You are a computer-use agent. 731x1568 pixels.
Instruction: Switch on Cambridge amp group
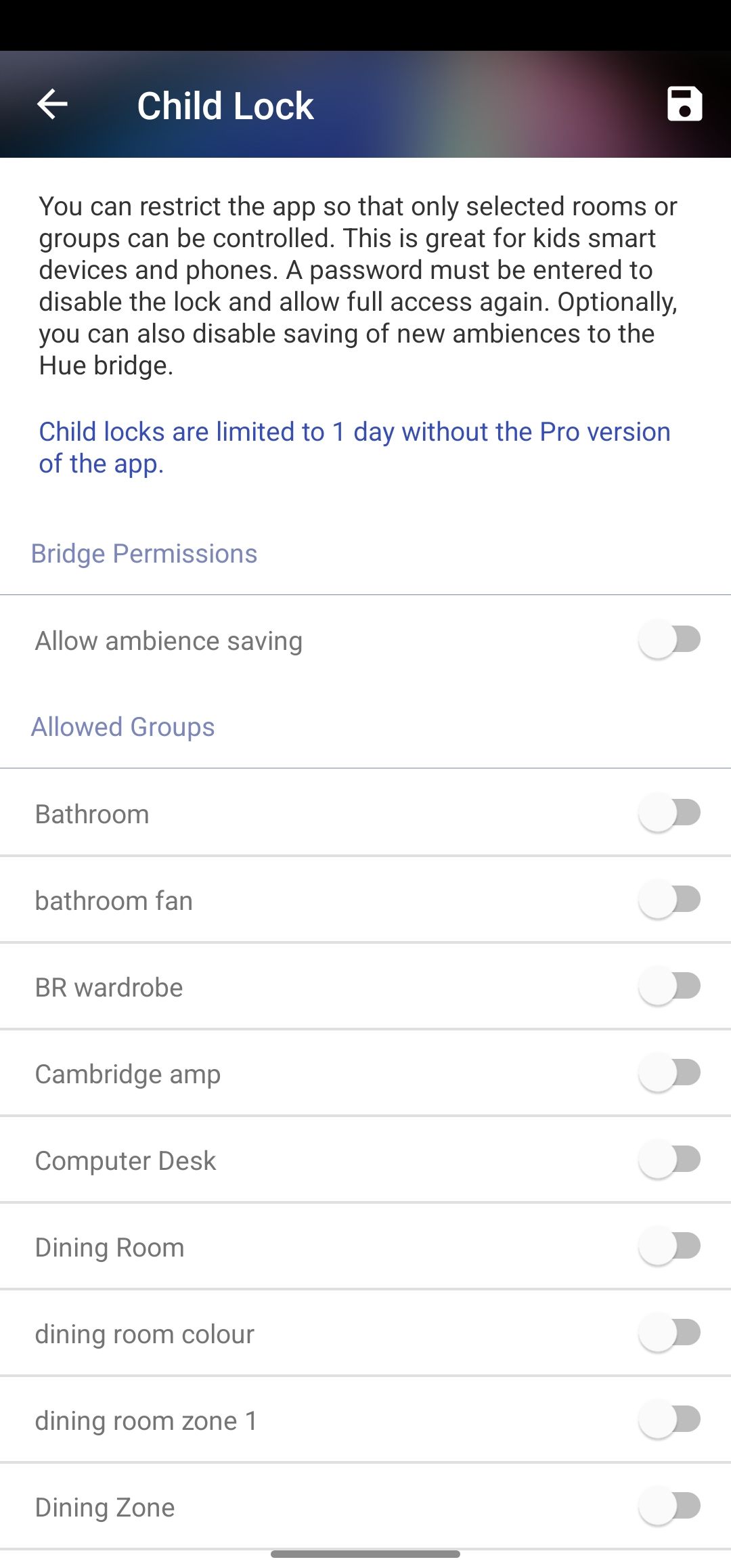(x=669, y=1073)
